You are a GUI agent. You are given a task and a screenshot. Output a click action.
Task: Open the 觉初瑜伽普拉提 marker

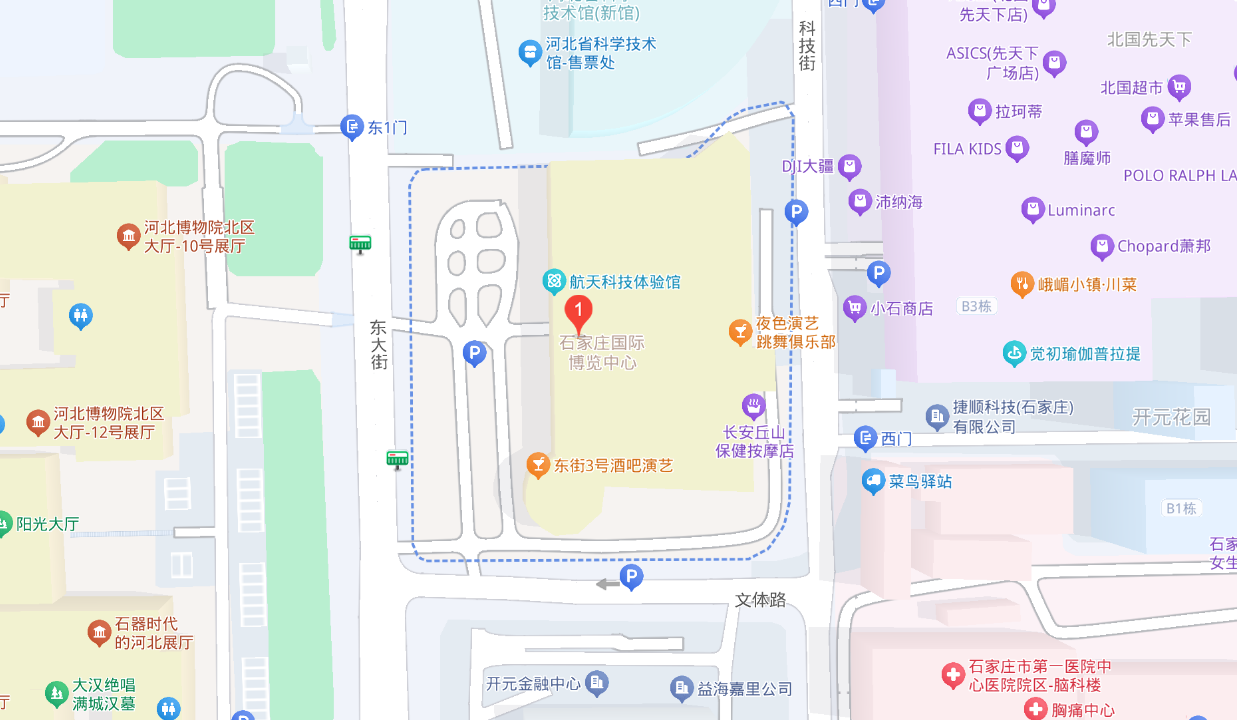(x=1015, y=354)
